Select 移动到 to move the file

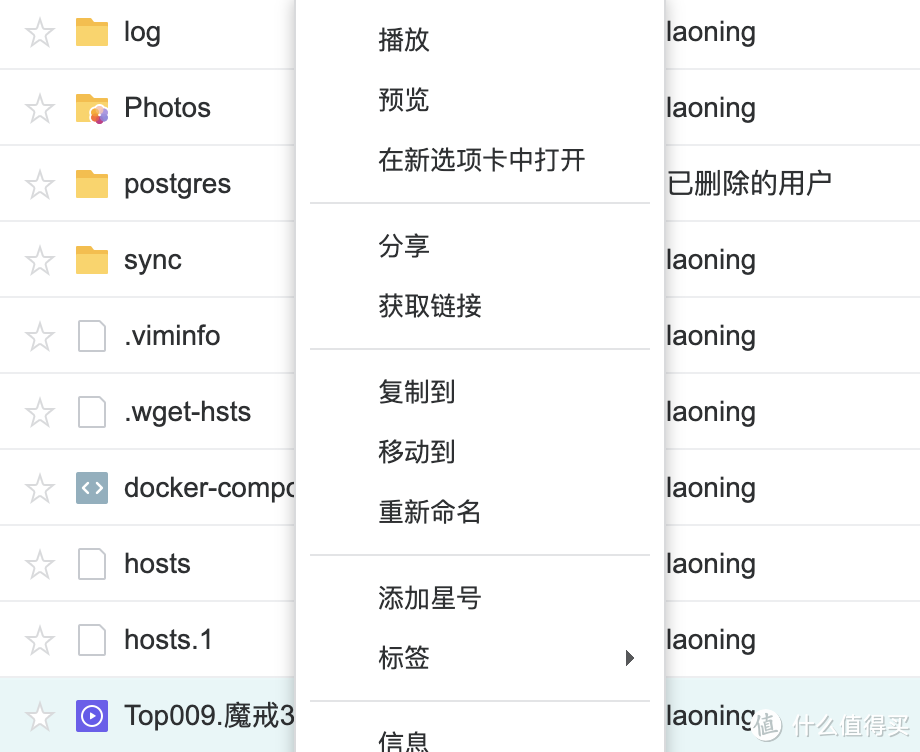(x=417, y=452)
